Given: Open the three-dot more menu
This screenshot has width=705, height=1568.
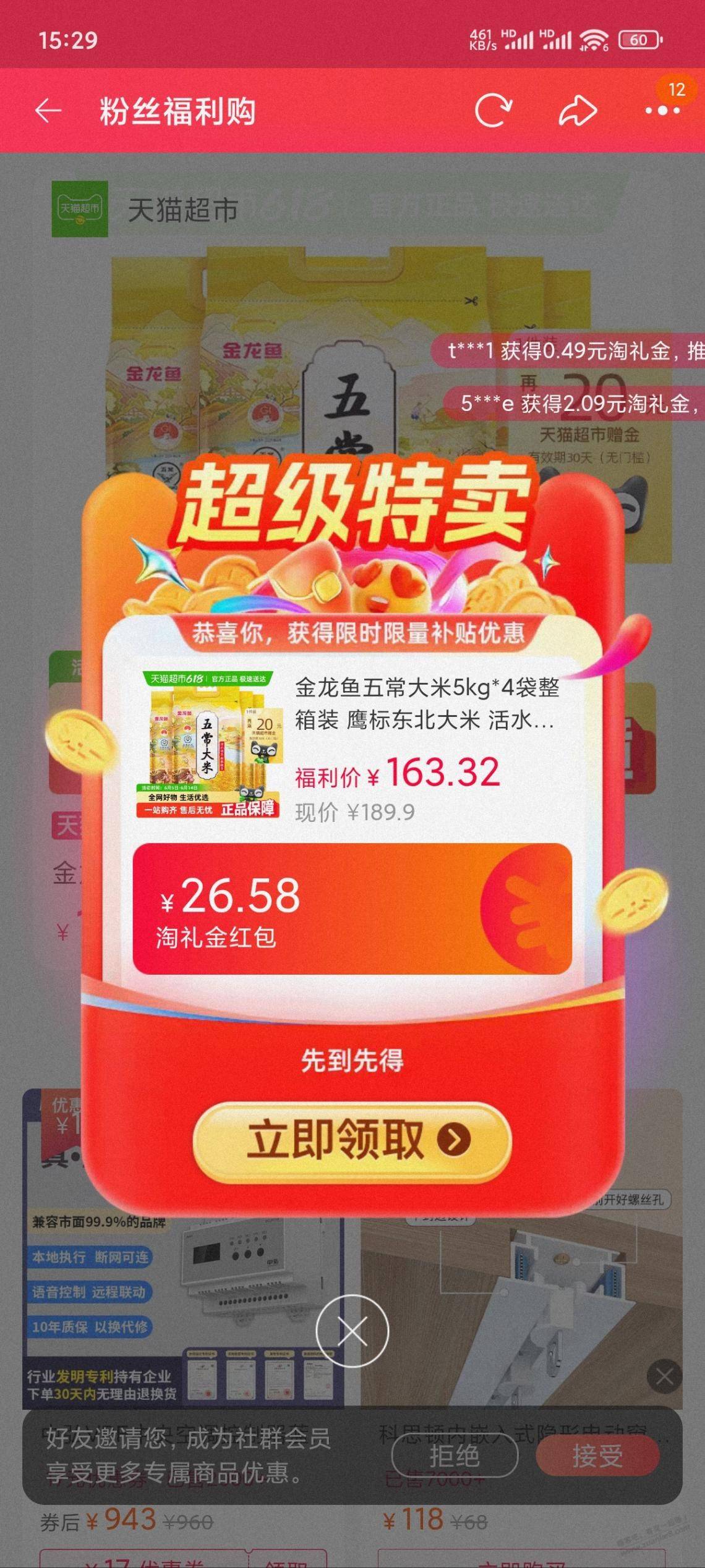Looking at the screenshot, I should [662, 111].
